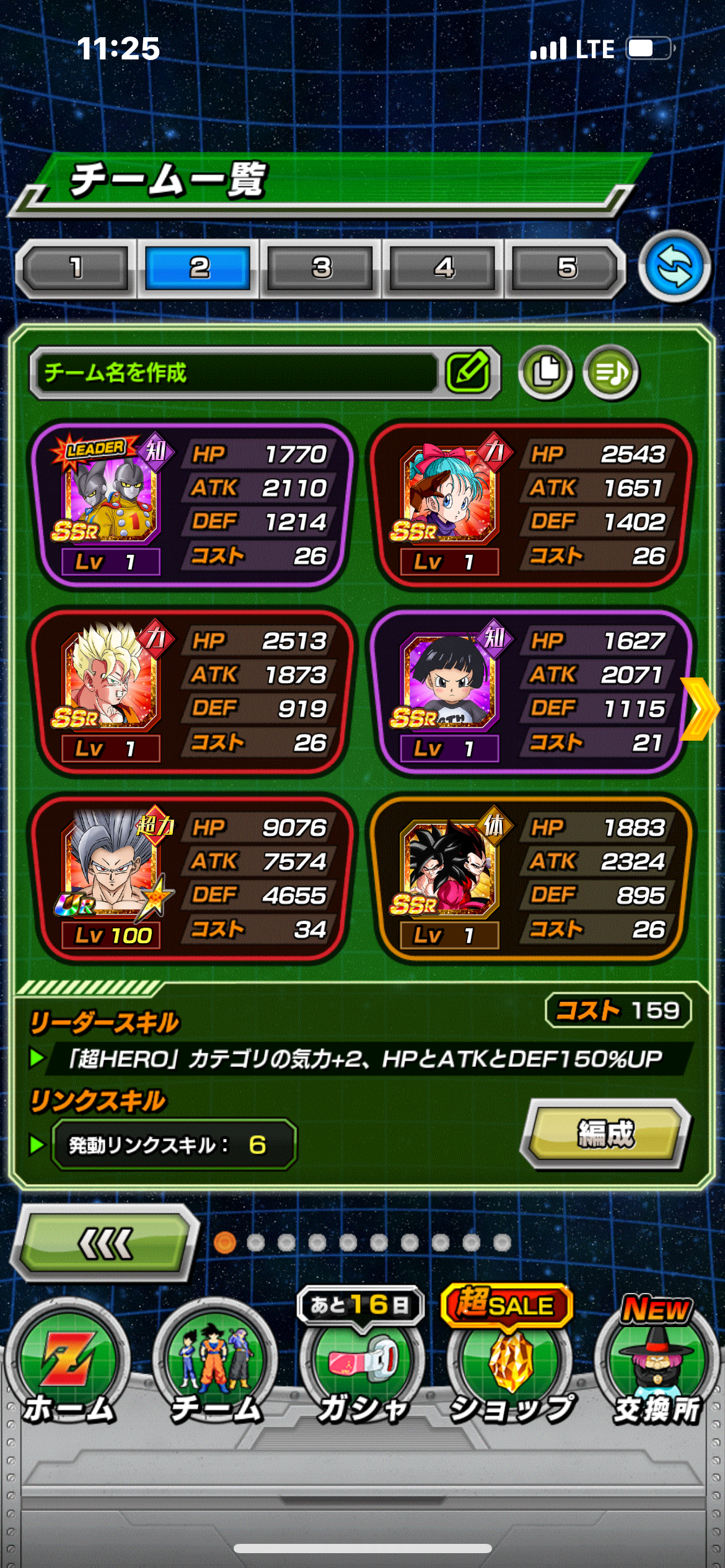Switch to team slot 5
The width and height of the screenshot is (725, 1568).
point(566,268)
